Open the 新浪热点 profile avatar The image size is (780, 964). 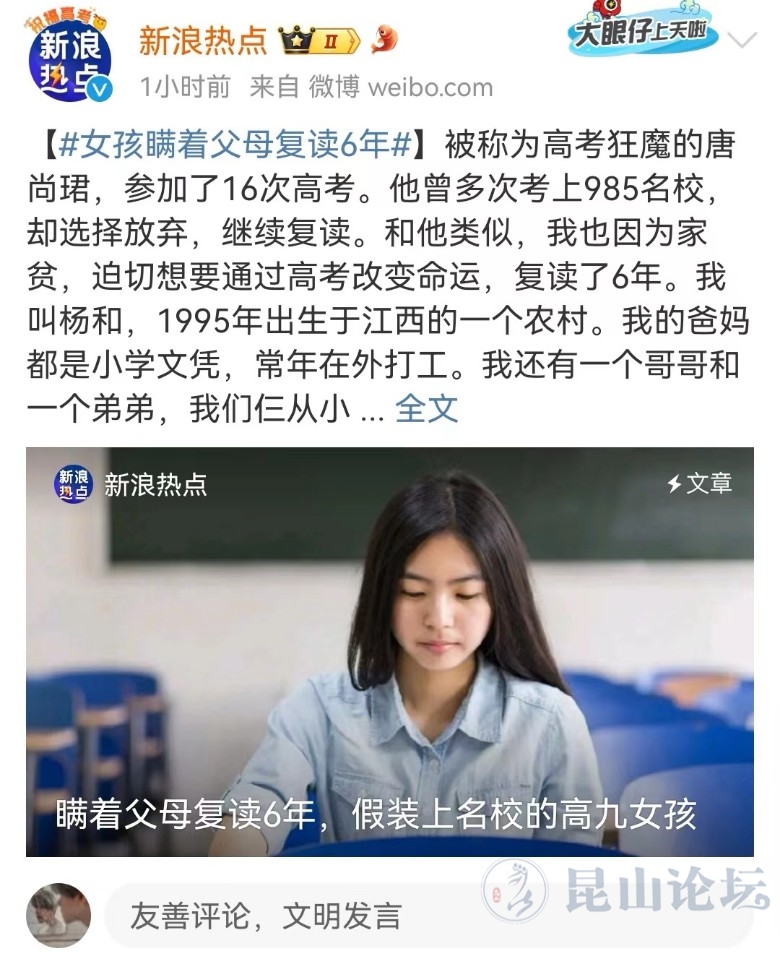click(70, 58)
